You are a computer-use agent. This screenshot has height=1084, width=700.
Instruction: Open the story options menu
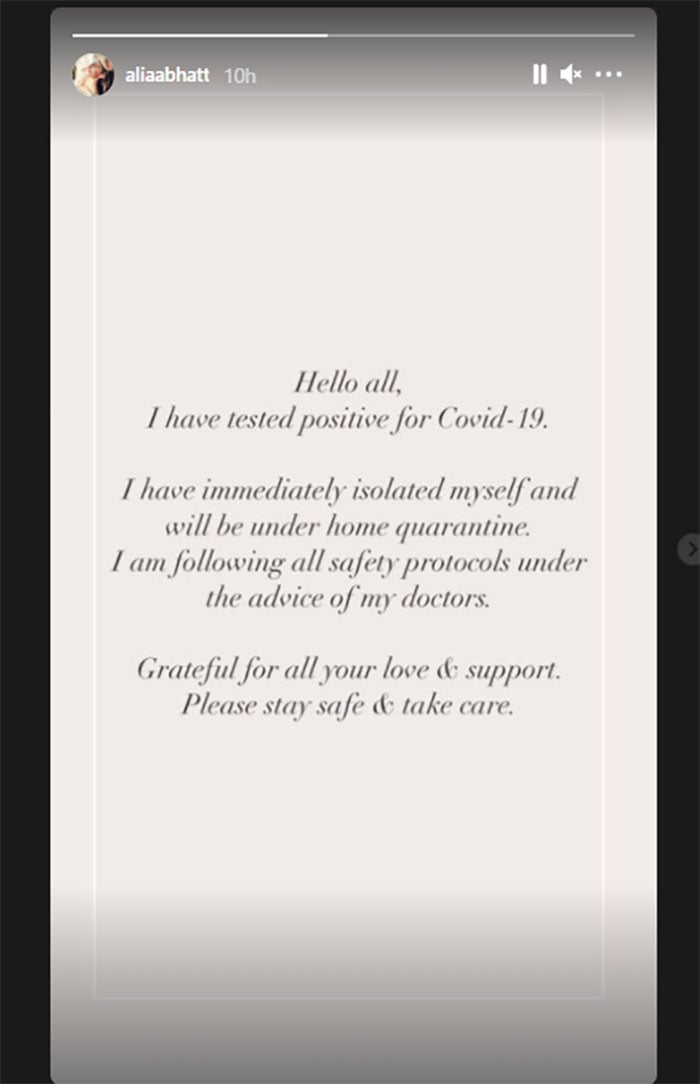(608, 74)
